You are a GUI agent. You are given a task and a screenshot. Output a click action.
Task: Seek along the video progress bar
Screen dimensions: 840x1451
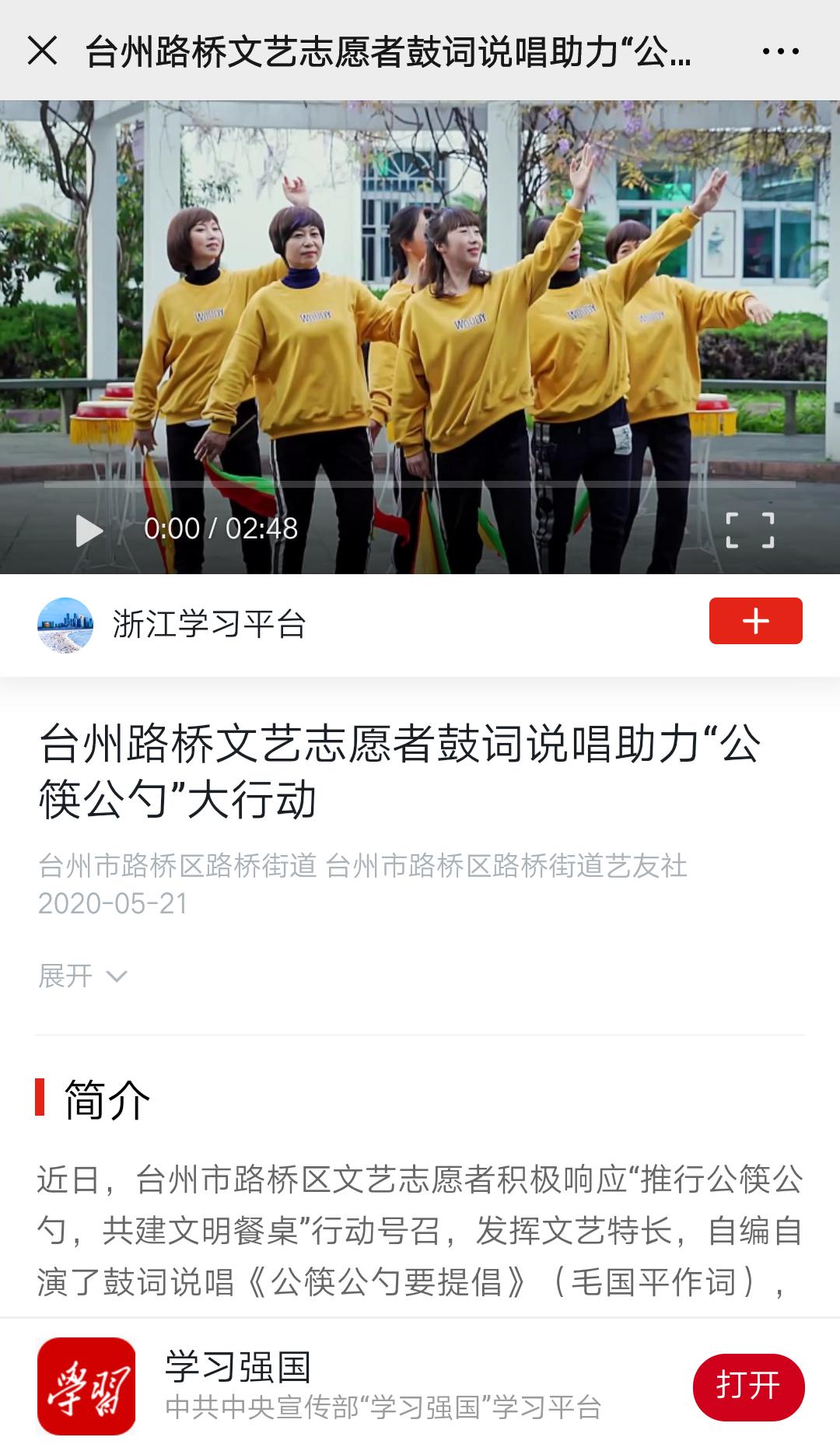[420, 485]
